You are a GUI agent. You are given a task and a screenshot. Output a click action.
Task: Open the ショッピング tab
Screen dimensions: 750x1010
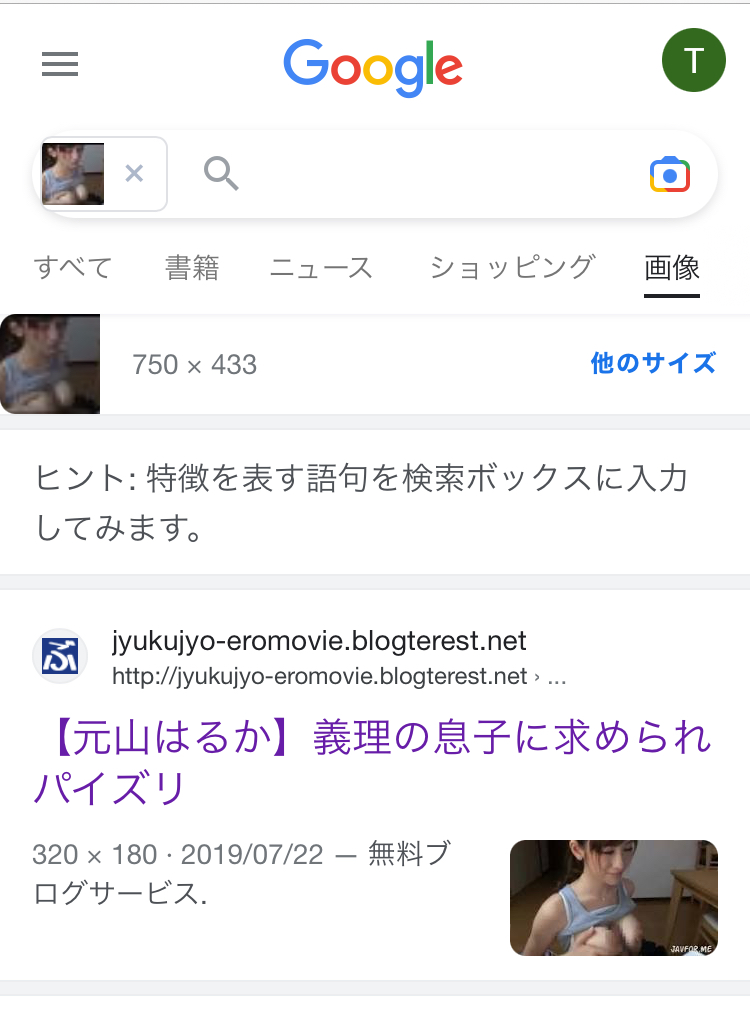511,267
